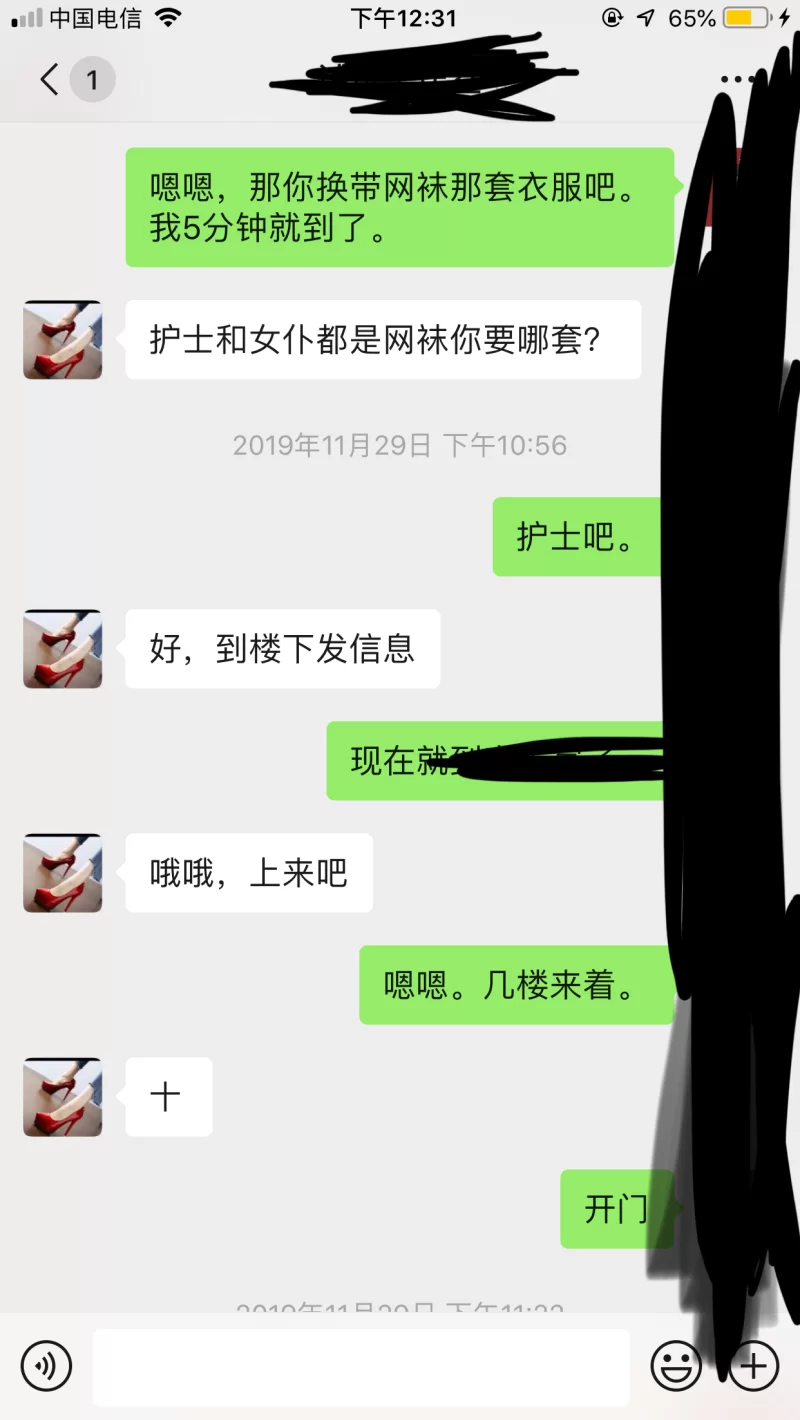Tap the avatar next to "哦哦，上来吧"
The image size is (800, 1420).
click(63, 873)
